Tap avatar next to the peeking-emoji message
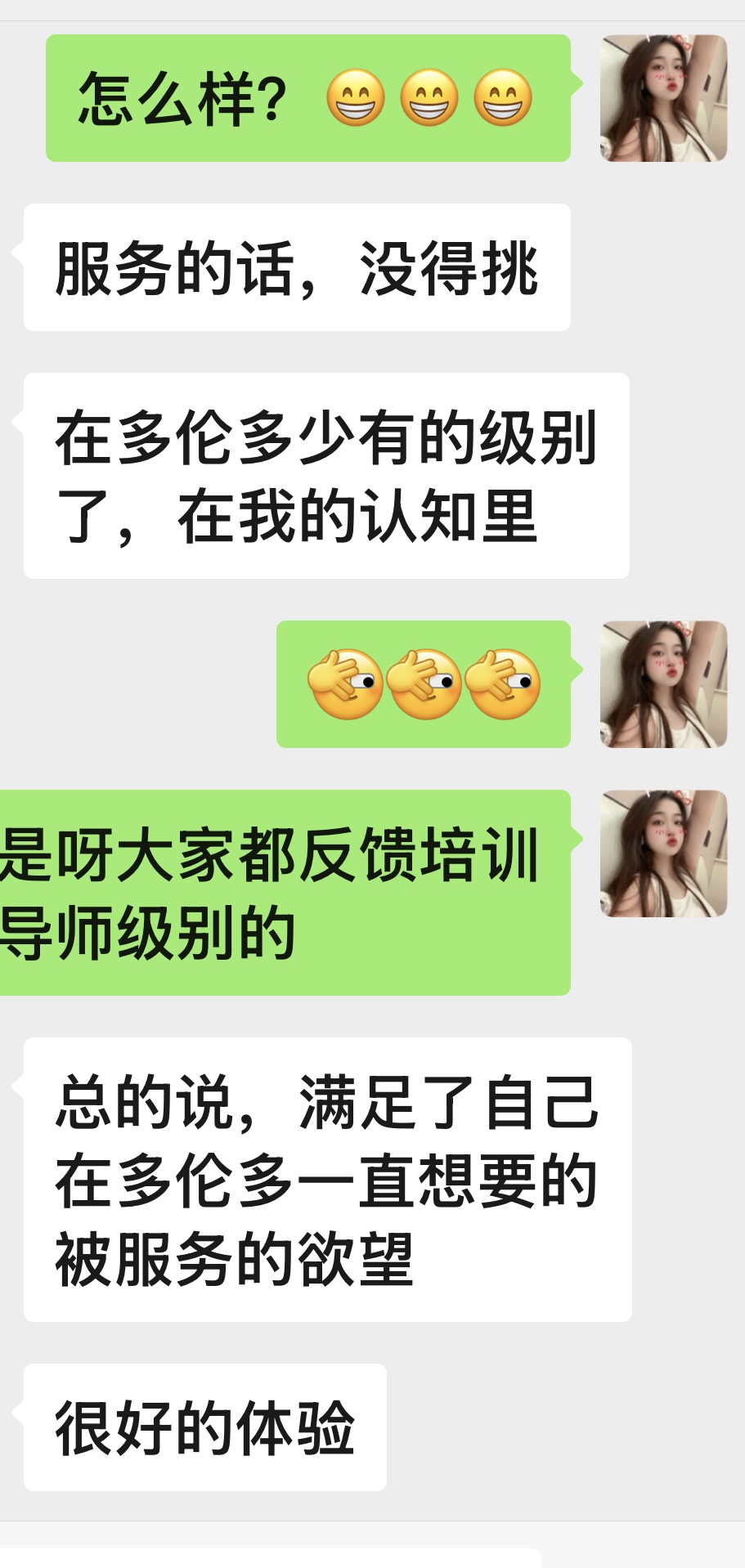 [x=663, y=684]
